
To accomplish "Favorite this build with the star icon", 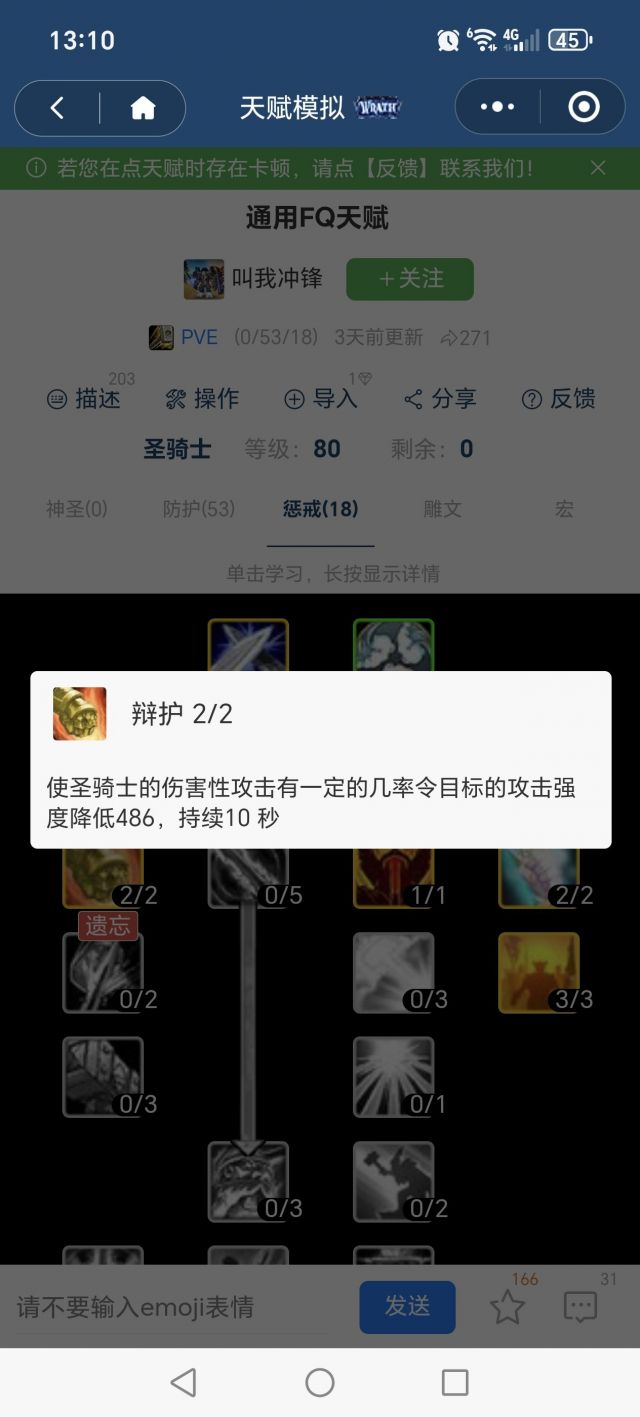I will pos(507,1307).
